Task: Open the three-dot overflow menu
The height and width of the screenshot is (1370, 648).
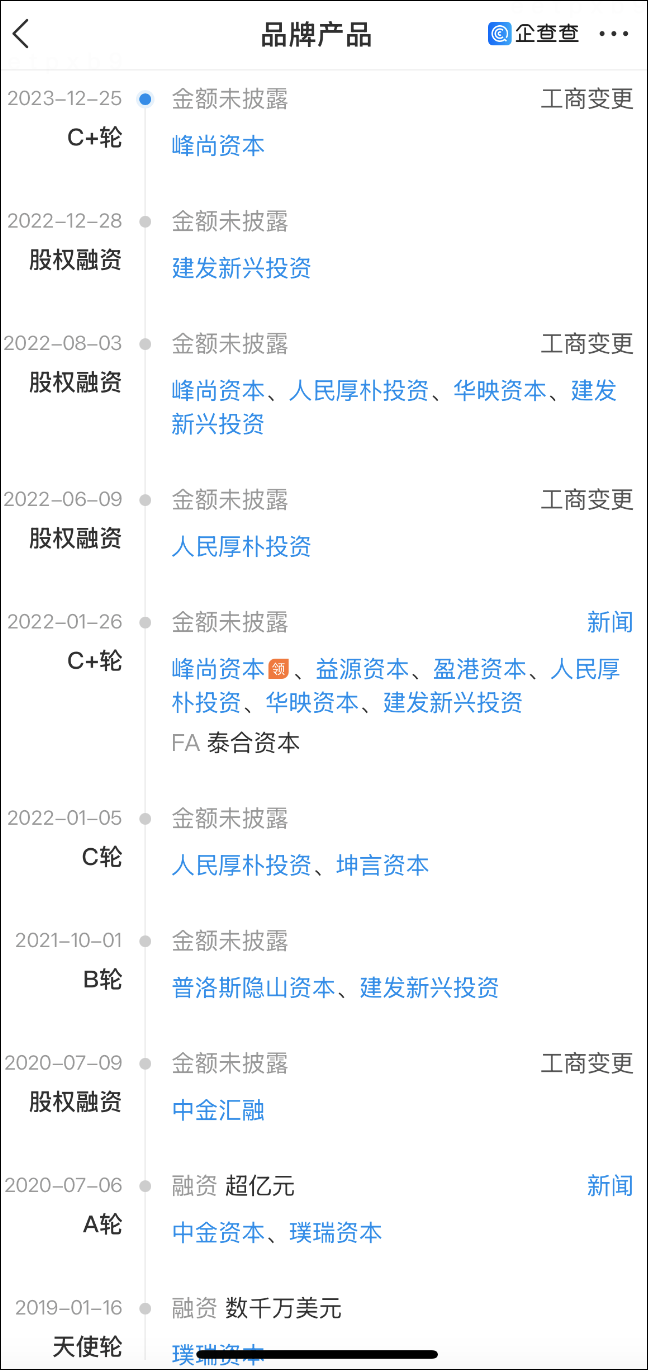Action: coord(613,34)
